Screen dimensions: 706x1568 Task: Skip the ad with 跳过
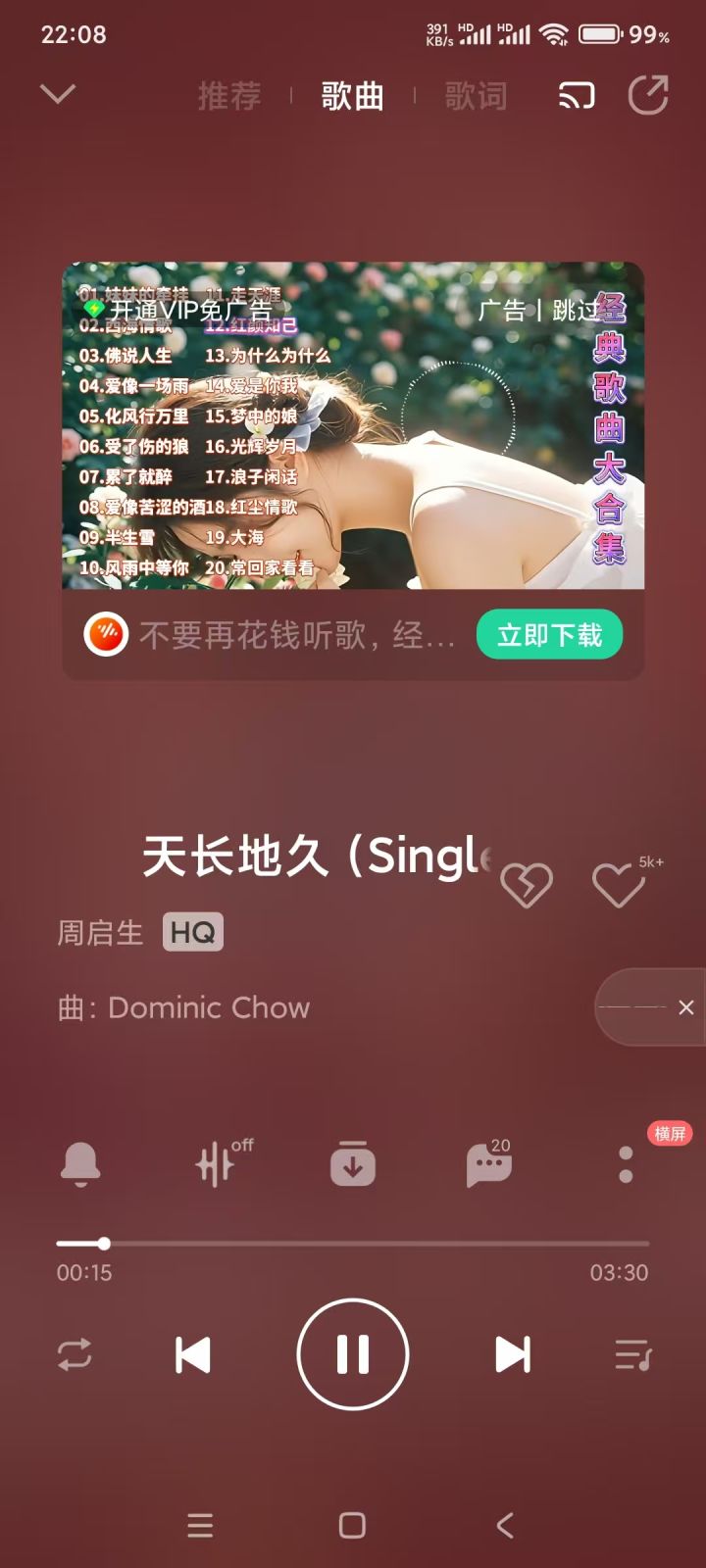pyautogui.click(x=576, y=311)
